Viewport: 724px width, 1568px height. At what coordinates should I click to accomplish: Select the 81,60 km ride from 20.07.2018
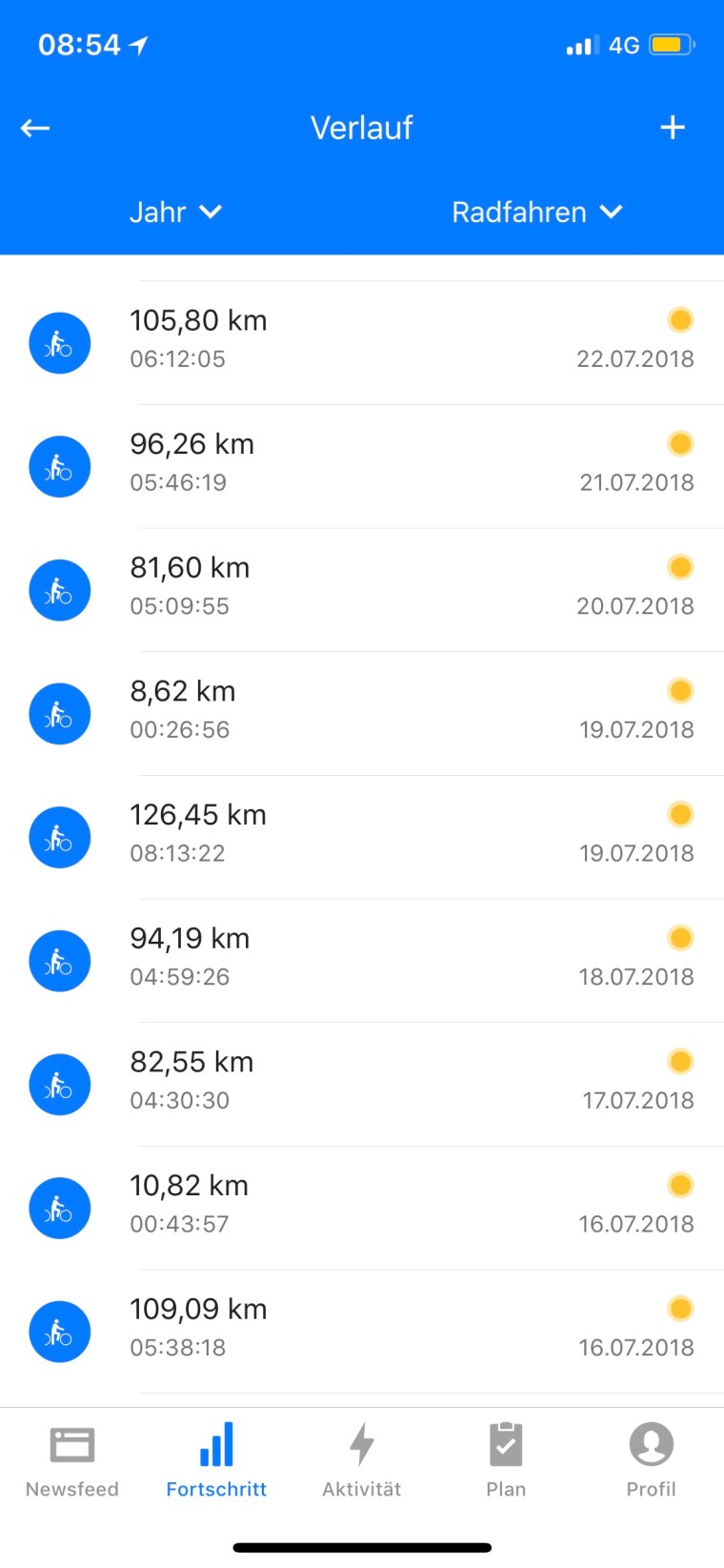362,588
